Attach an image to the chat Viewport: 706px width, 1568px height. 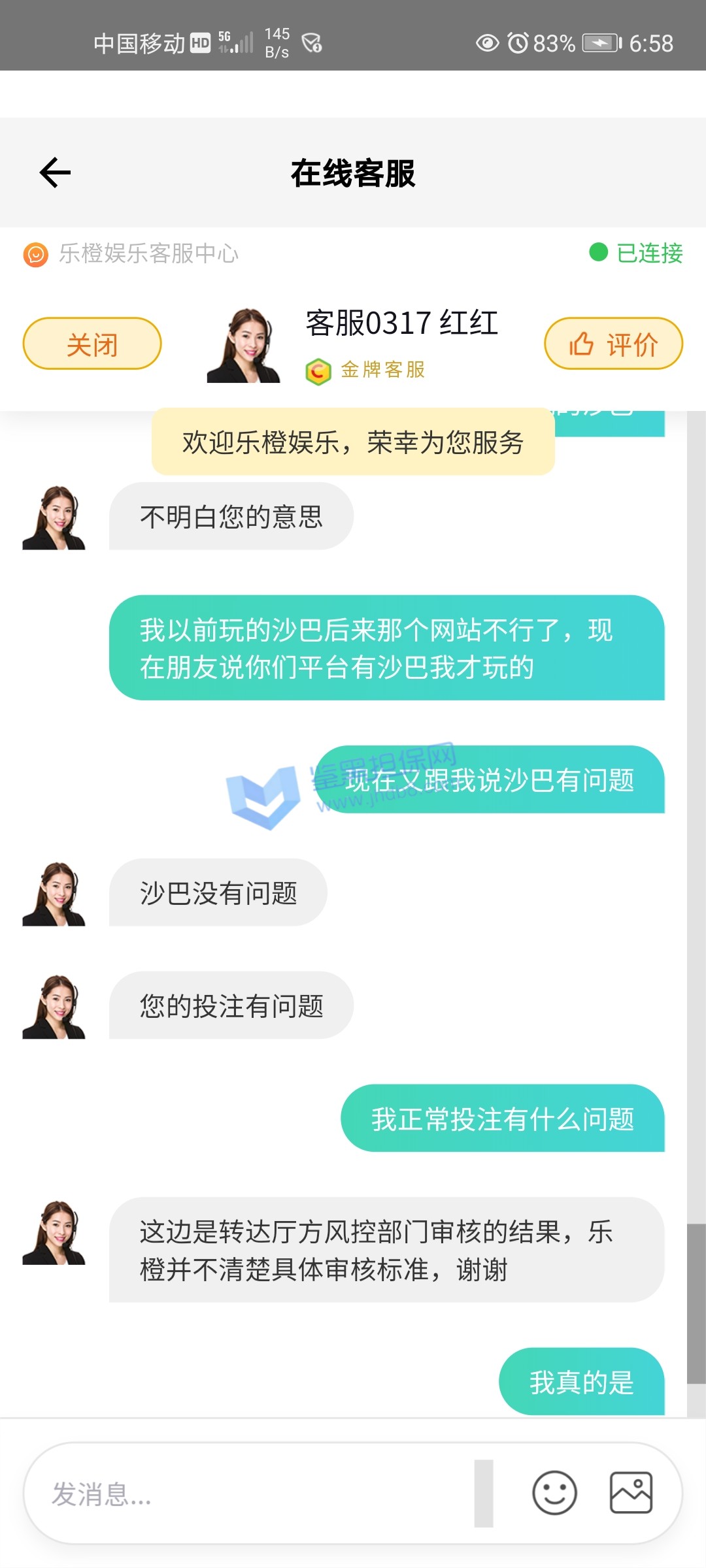click(631, 1493)
